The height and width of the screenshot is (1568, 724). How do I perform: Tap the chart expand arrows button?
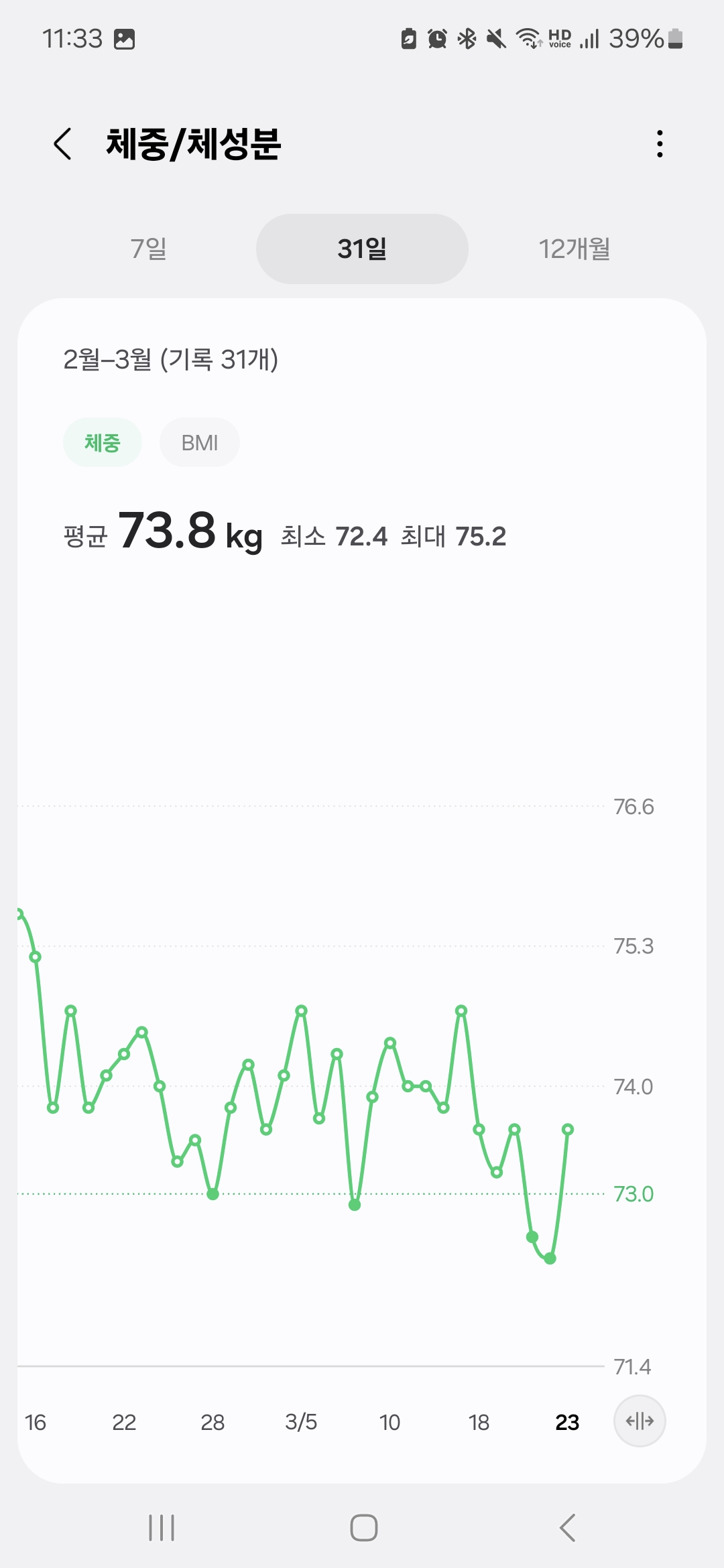click(640, 1421)
